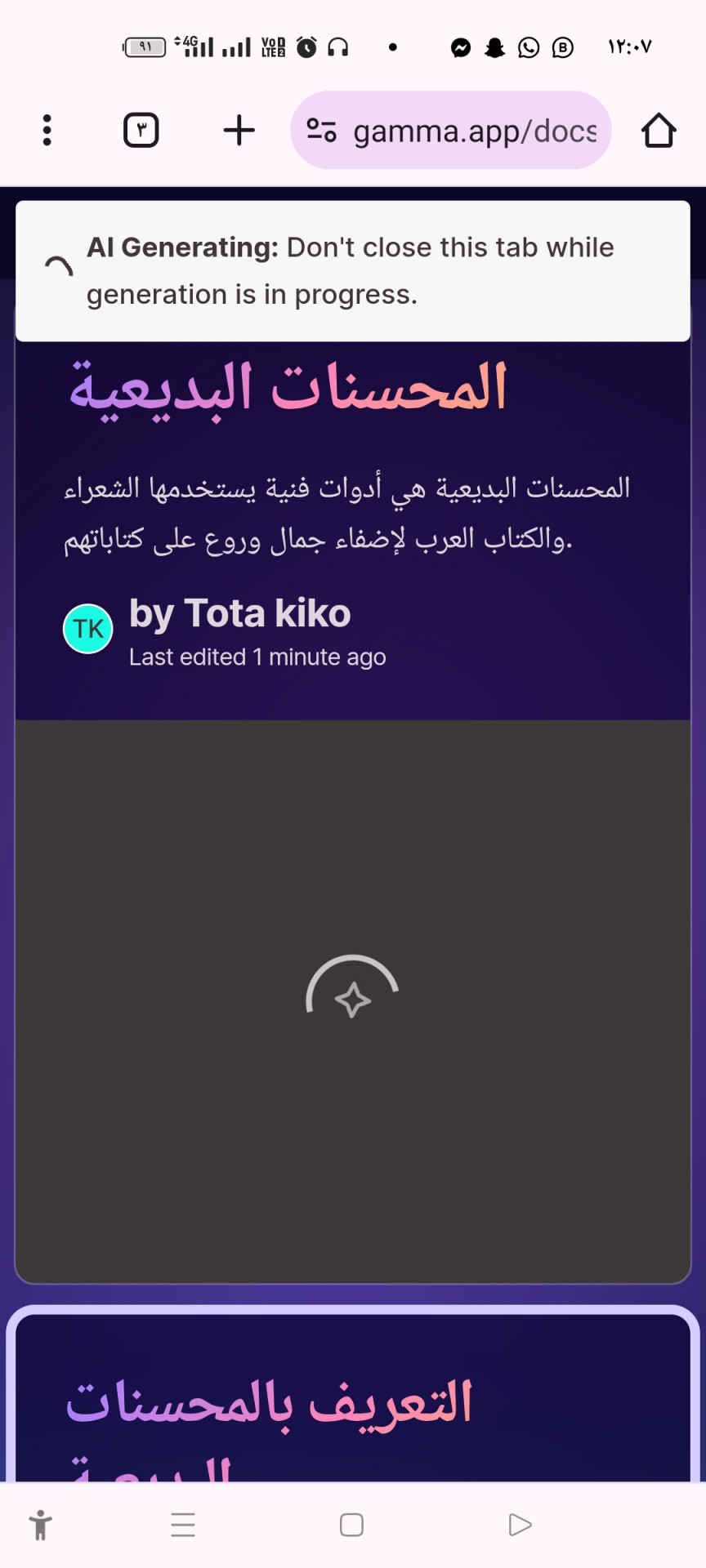This screenshot has width=706, height=1568.
Task: Open Tota kiko's TK profile avatar
Action: (x=88, y=629)
